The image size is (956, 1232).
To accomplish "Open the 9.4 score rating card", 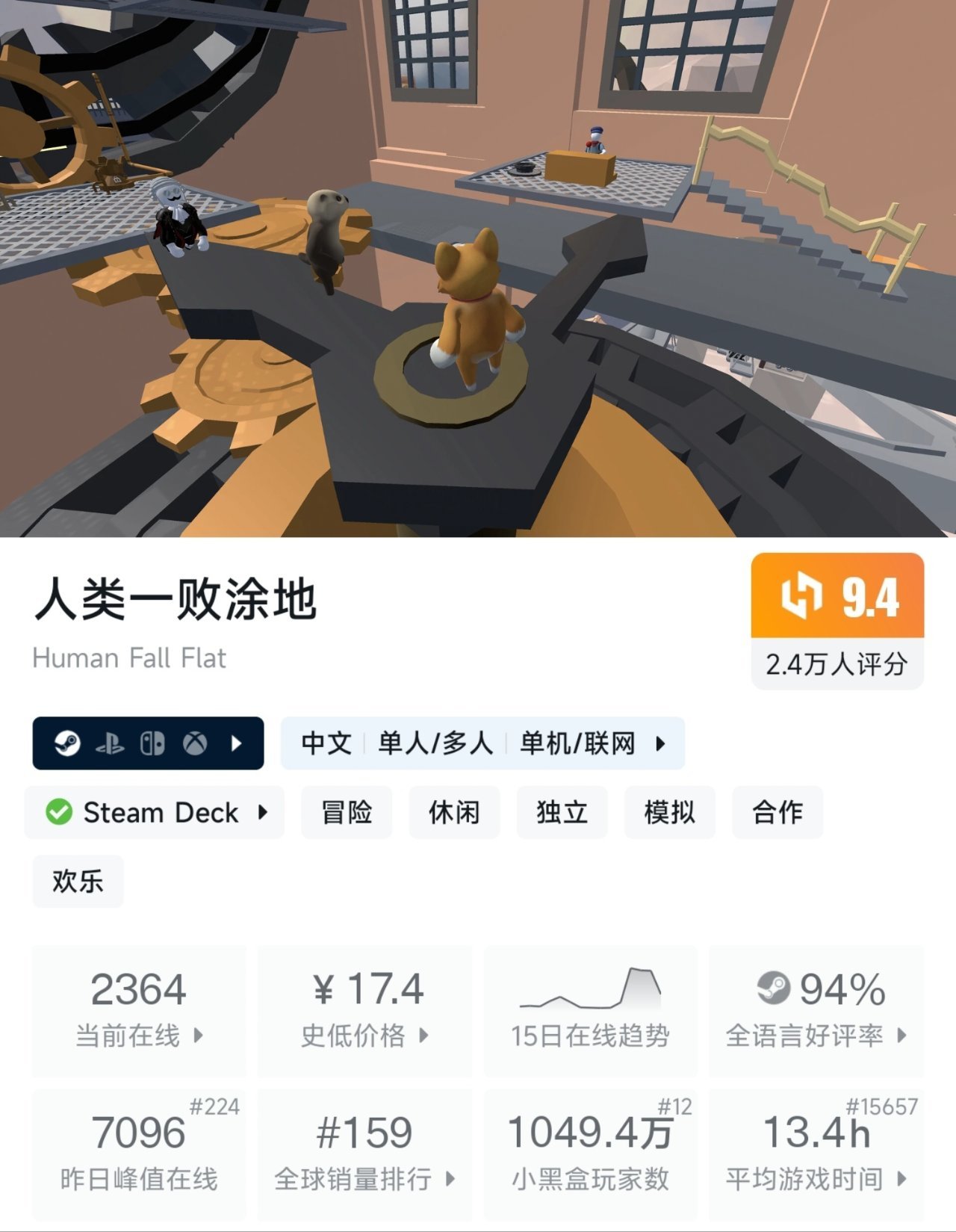I will [837, 620].
